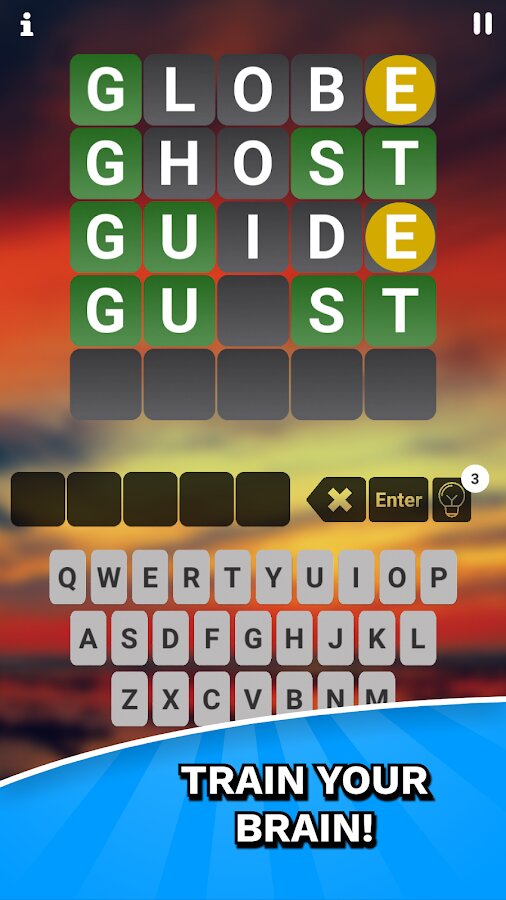This screenshot has width=506, height=900.
Task: Type the letter C
Action: 212,697
